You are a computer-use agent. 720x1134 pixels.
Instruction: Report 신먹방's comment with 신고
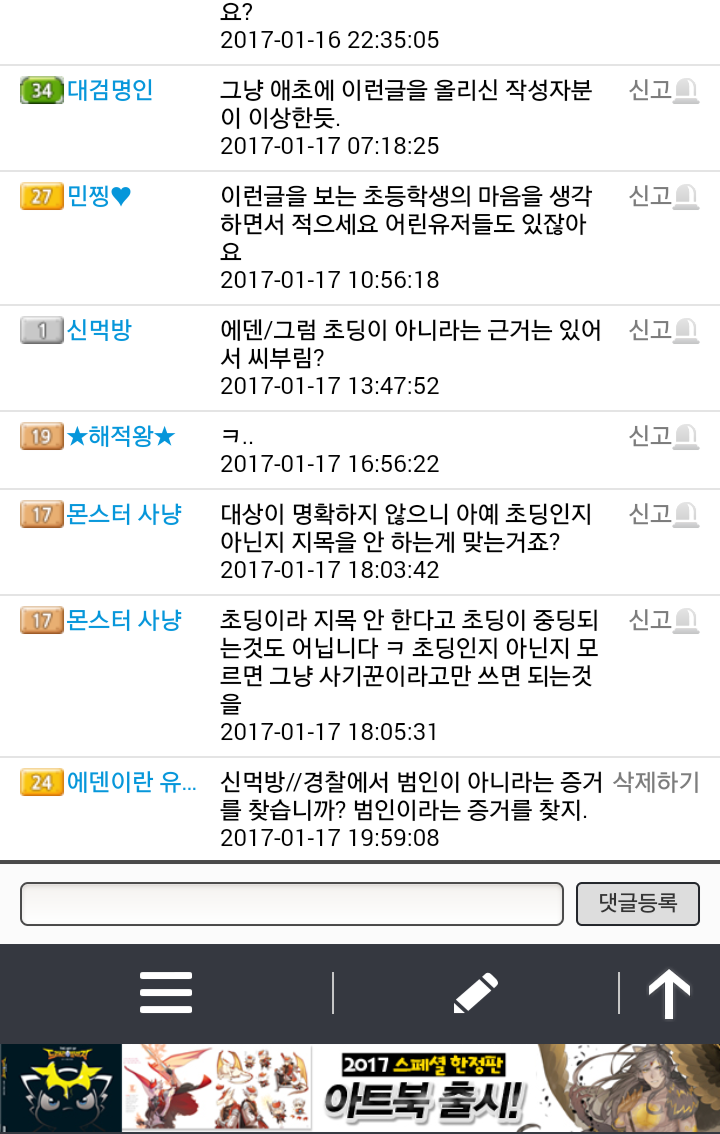click(662, 330)
